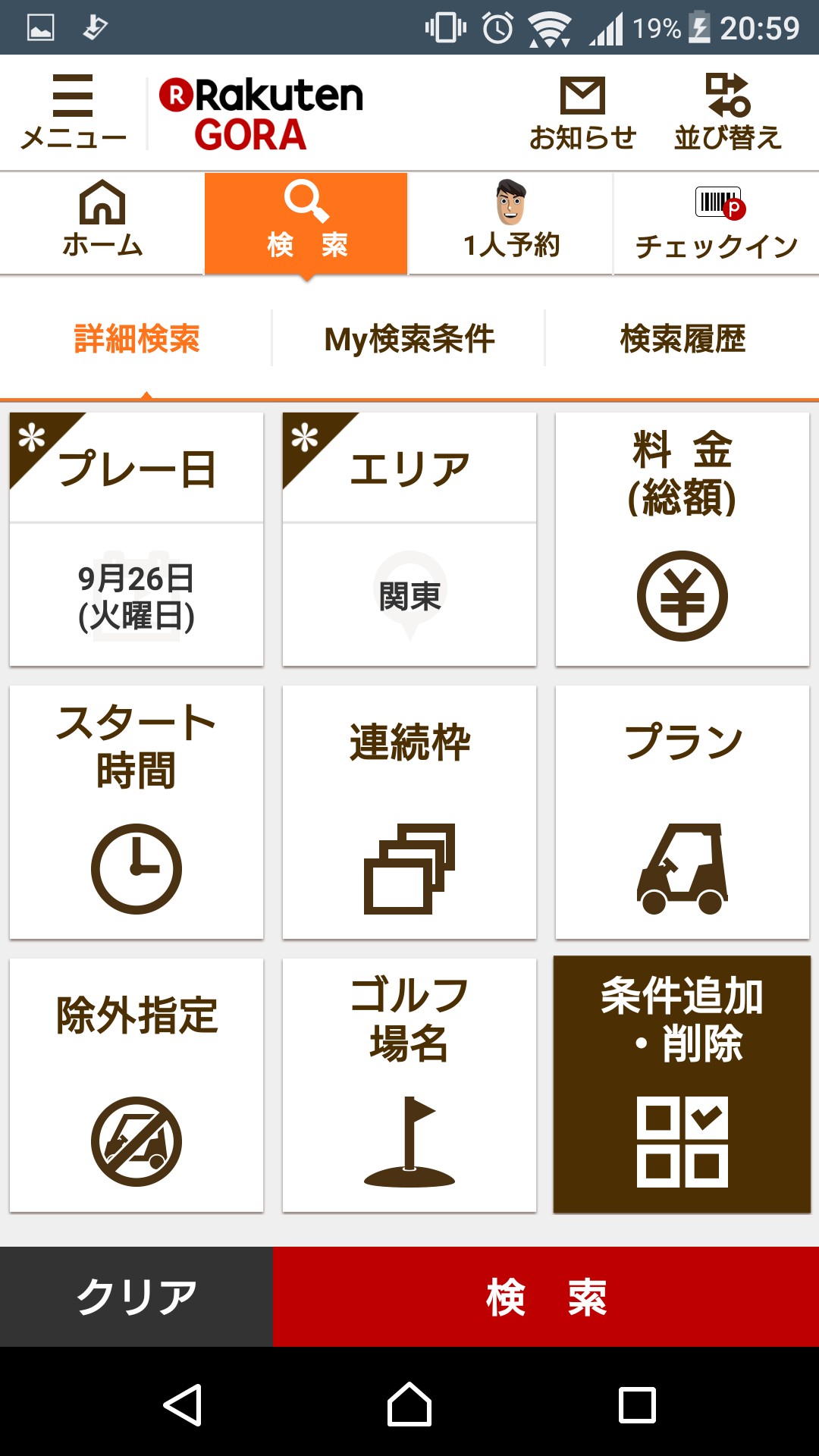This screenshot has width=819, height=1456.
Task: View 検索履歴 search history
Action: pos(682,339)
